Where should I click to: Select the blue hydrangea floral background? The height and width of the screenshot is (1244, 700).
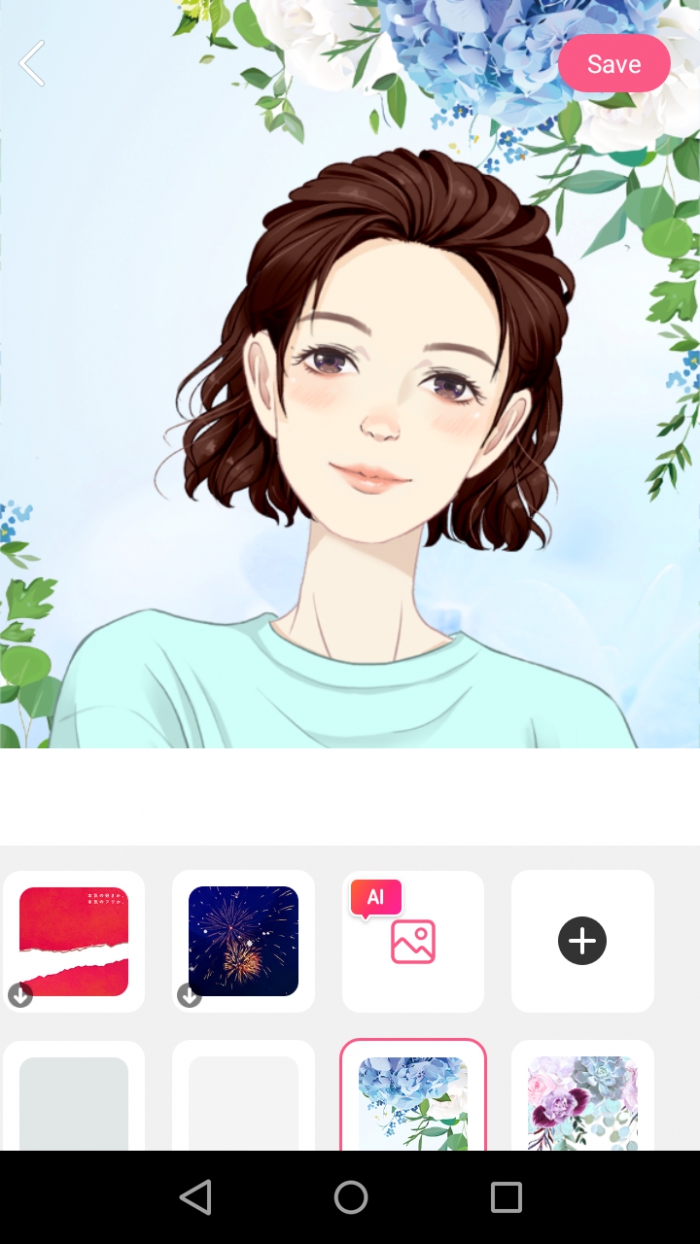click(x=413, y=1100)
